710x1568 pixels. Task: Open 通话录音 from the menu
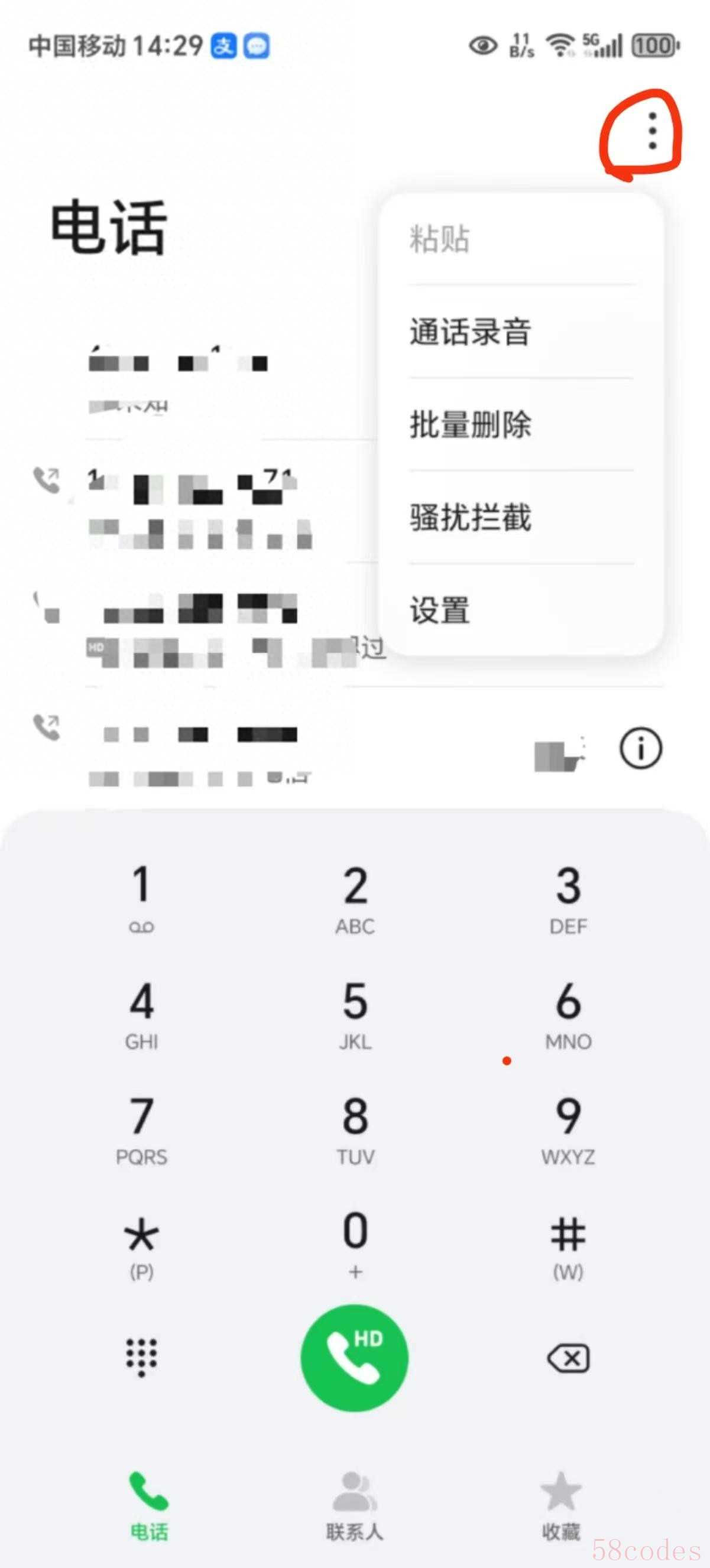[x=470, y=332]
